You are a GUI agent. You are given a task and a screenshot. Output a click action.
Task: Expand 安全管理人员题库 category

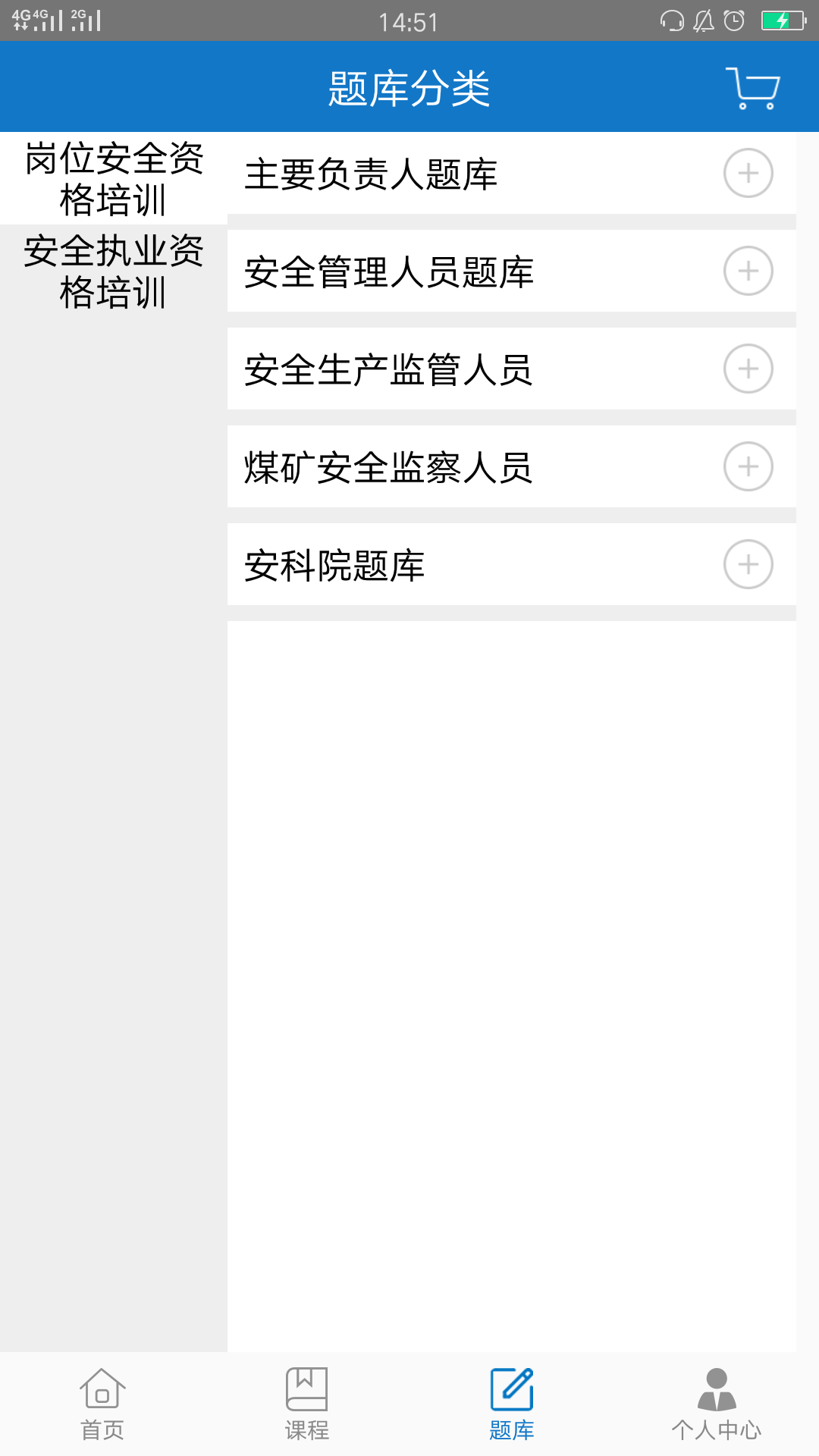click(748, 271)
